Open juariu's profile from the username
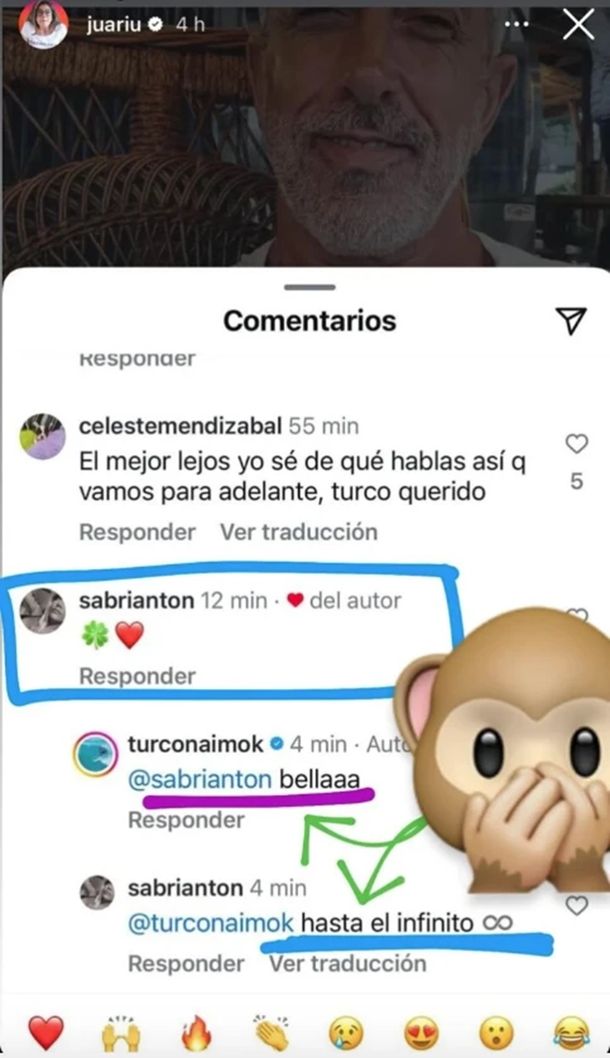The width and height of the screenshot is (610, 1058). pos(112,27)
